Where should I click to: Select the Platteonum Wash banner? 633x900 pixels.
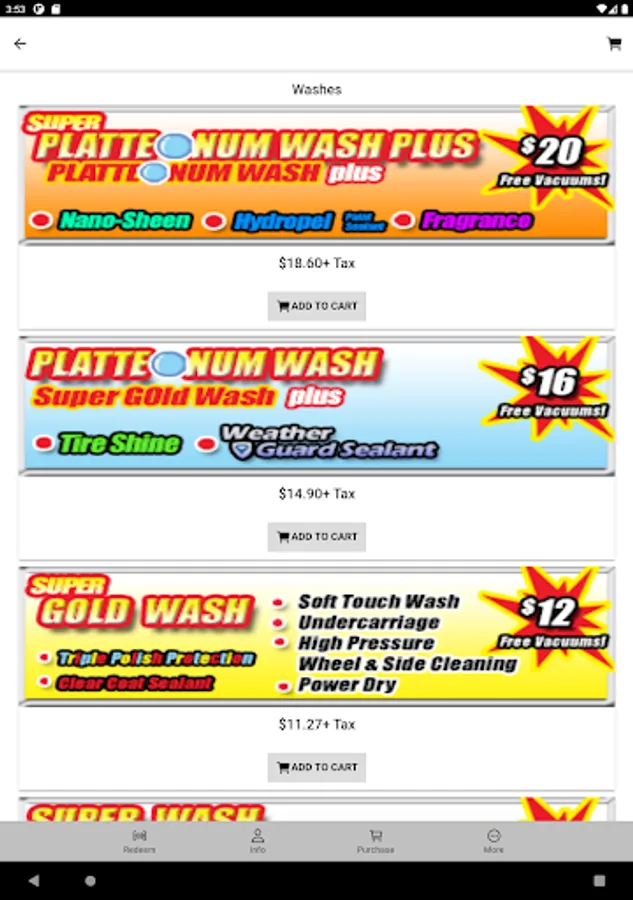pos(317,405)
